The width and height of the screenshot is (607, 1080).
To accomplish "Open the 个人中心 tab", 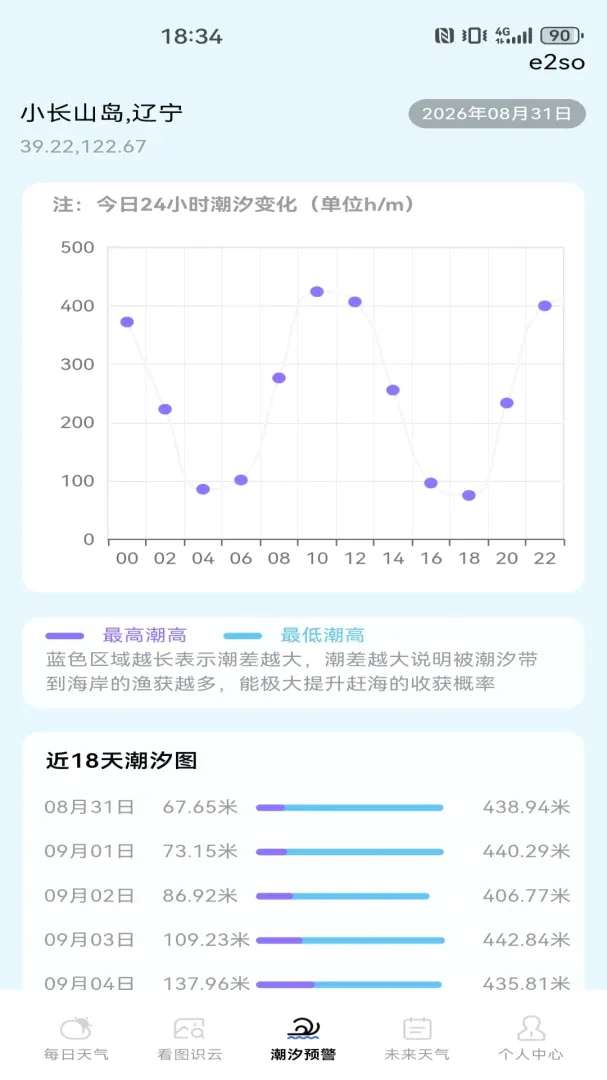I will pos(531,1038).
